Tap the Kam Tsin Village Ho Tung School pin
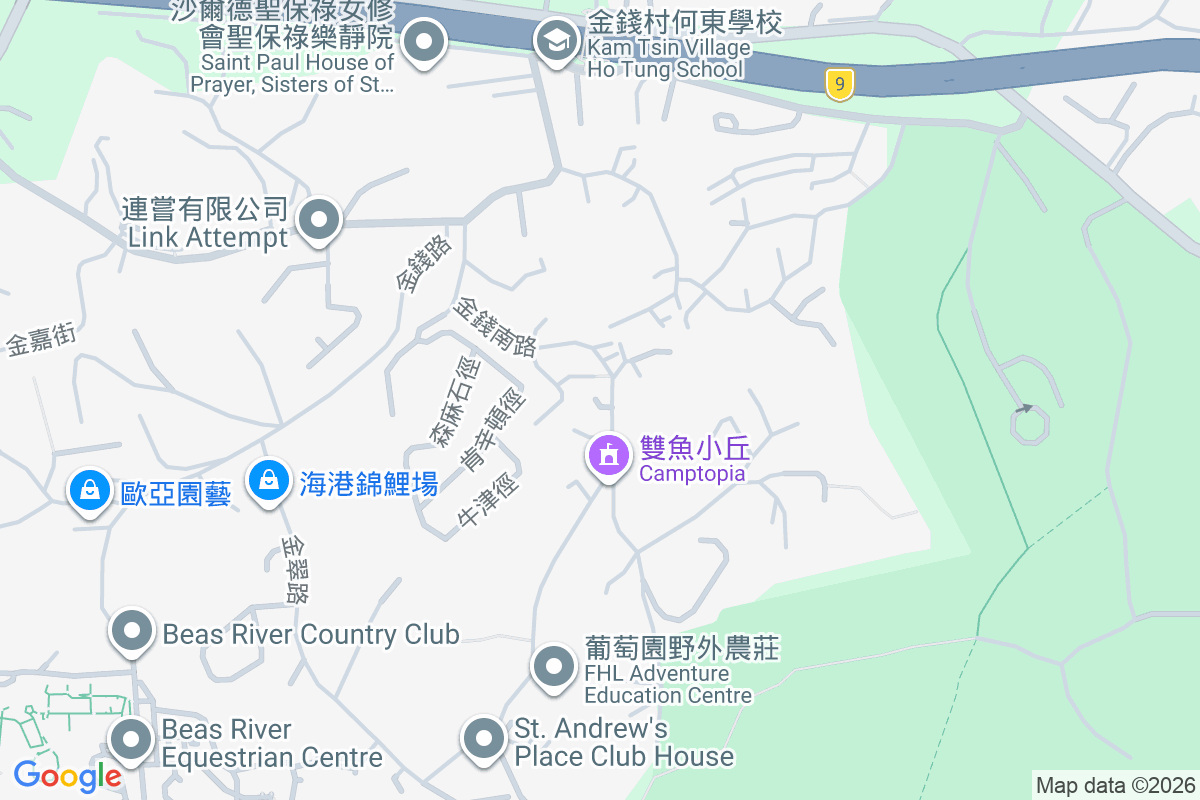1200x800 pixels. click(x=552, y=42)
